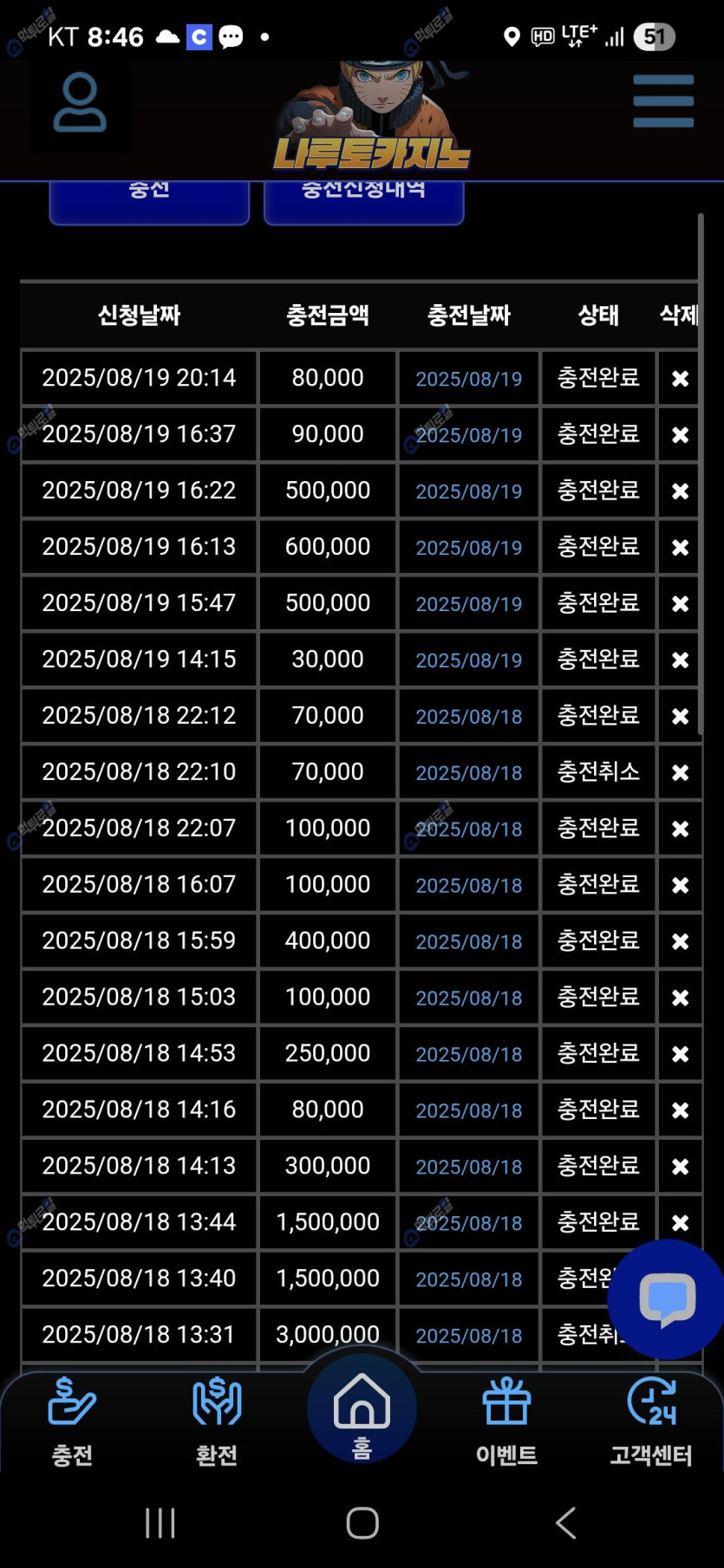Image resolution: width=724 pixels, height=1568 pixels.
Task: Remove the 2025/08/18 15:59 charge entry
Action: click(680, 941)
